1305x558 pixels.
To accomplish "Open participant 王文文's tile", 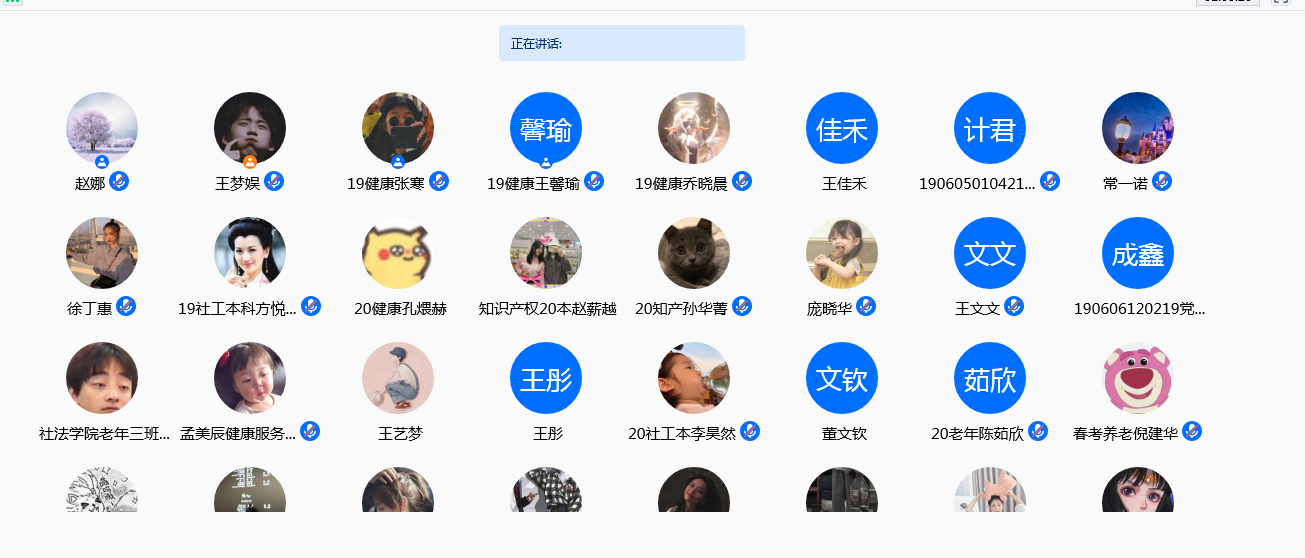I will 990,253.
